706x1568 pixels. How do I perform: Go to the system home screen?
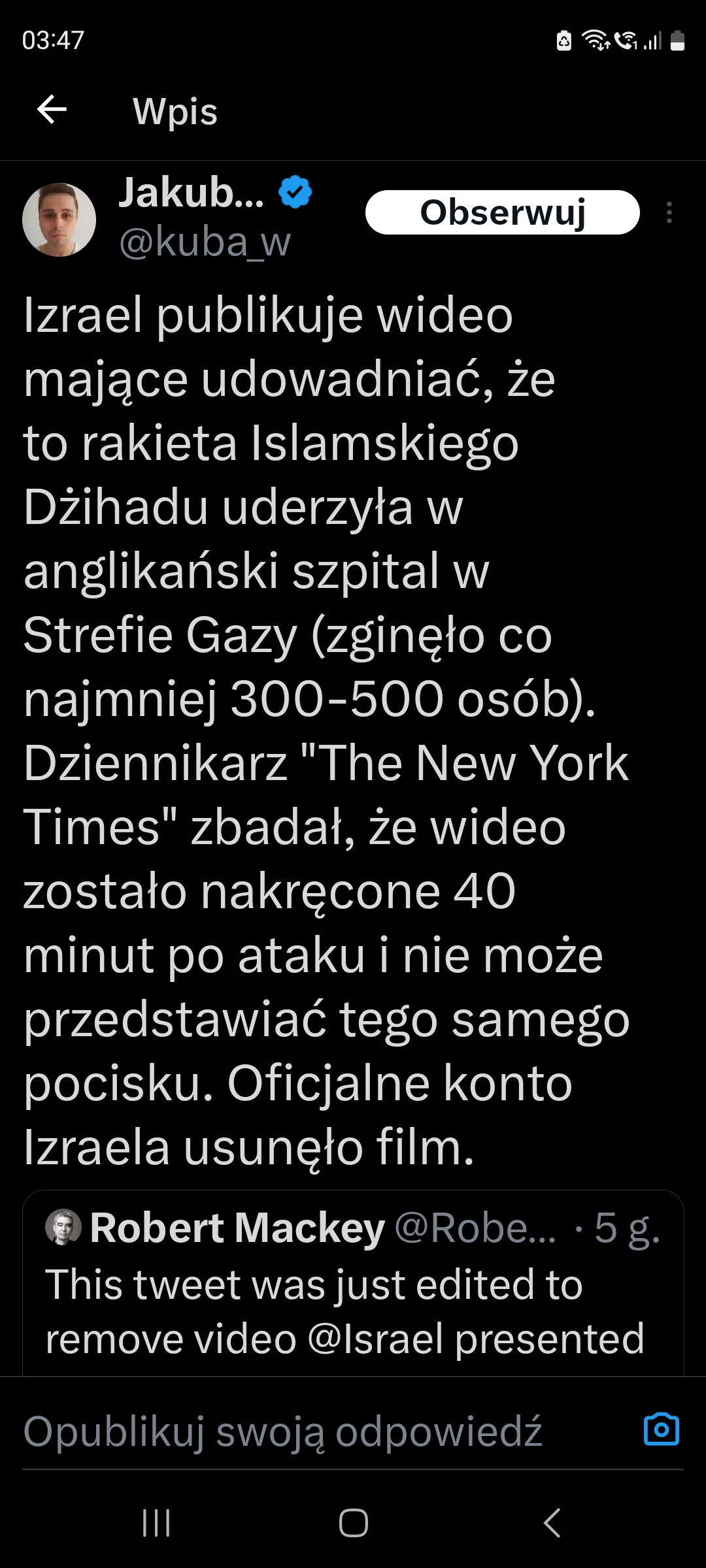(x=353, y=1523)
